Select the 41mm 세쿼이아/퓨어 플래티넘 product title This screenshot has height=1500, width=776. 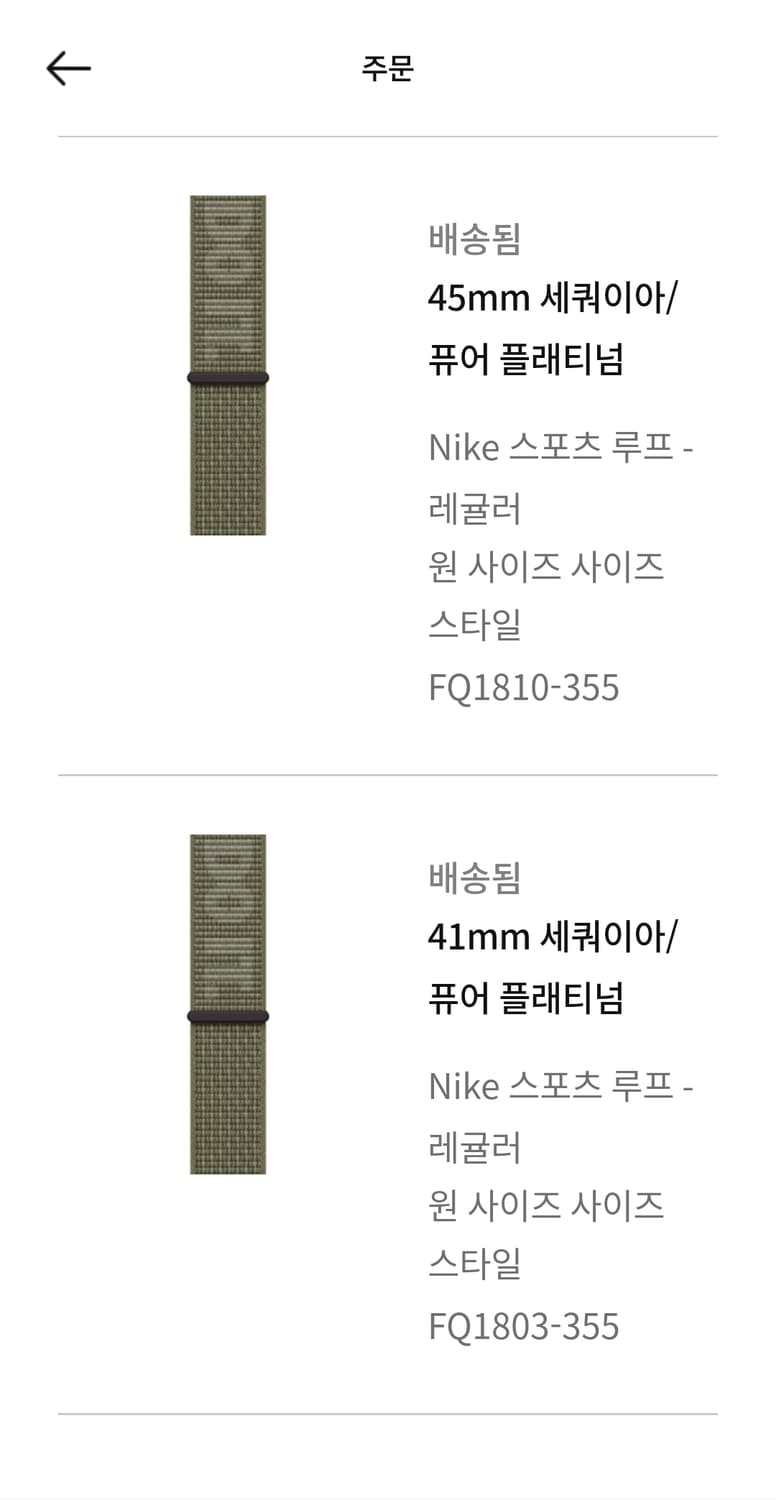pos(550,968)
